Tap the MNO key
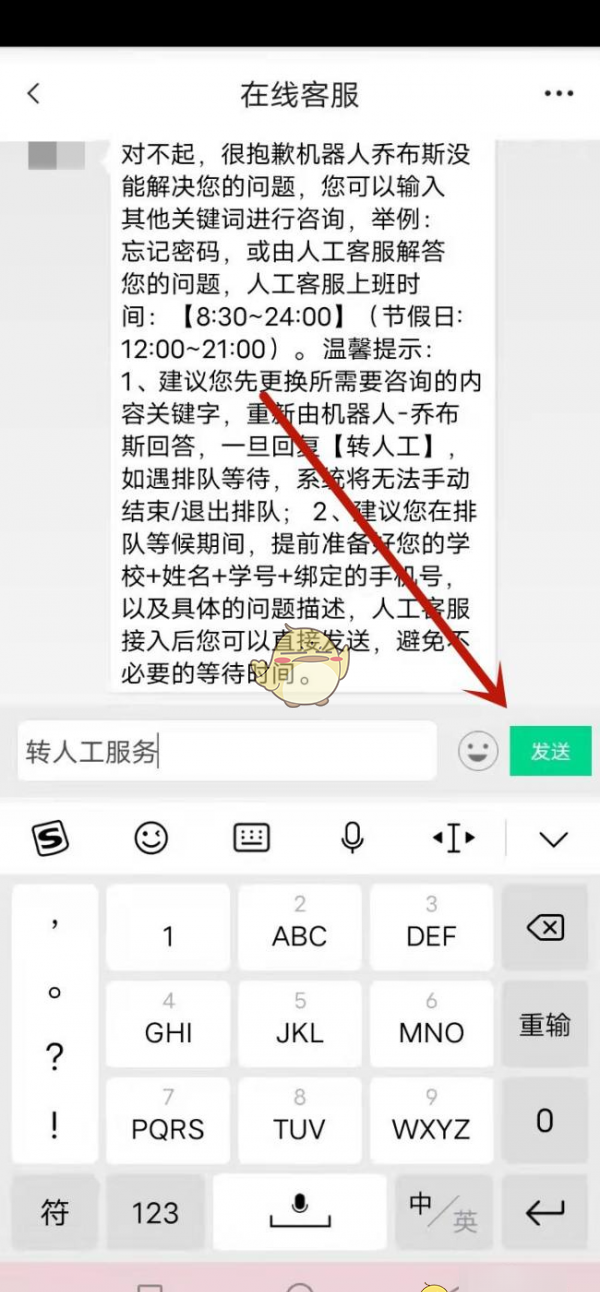This screenshot has height=1292, width=600. pyautogui.click(x=431, y=1024)
